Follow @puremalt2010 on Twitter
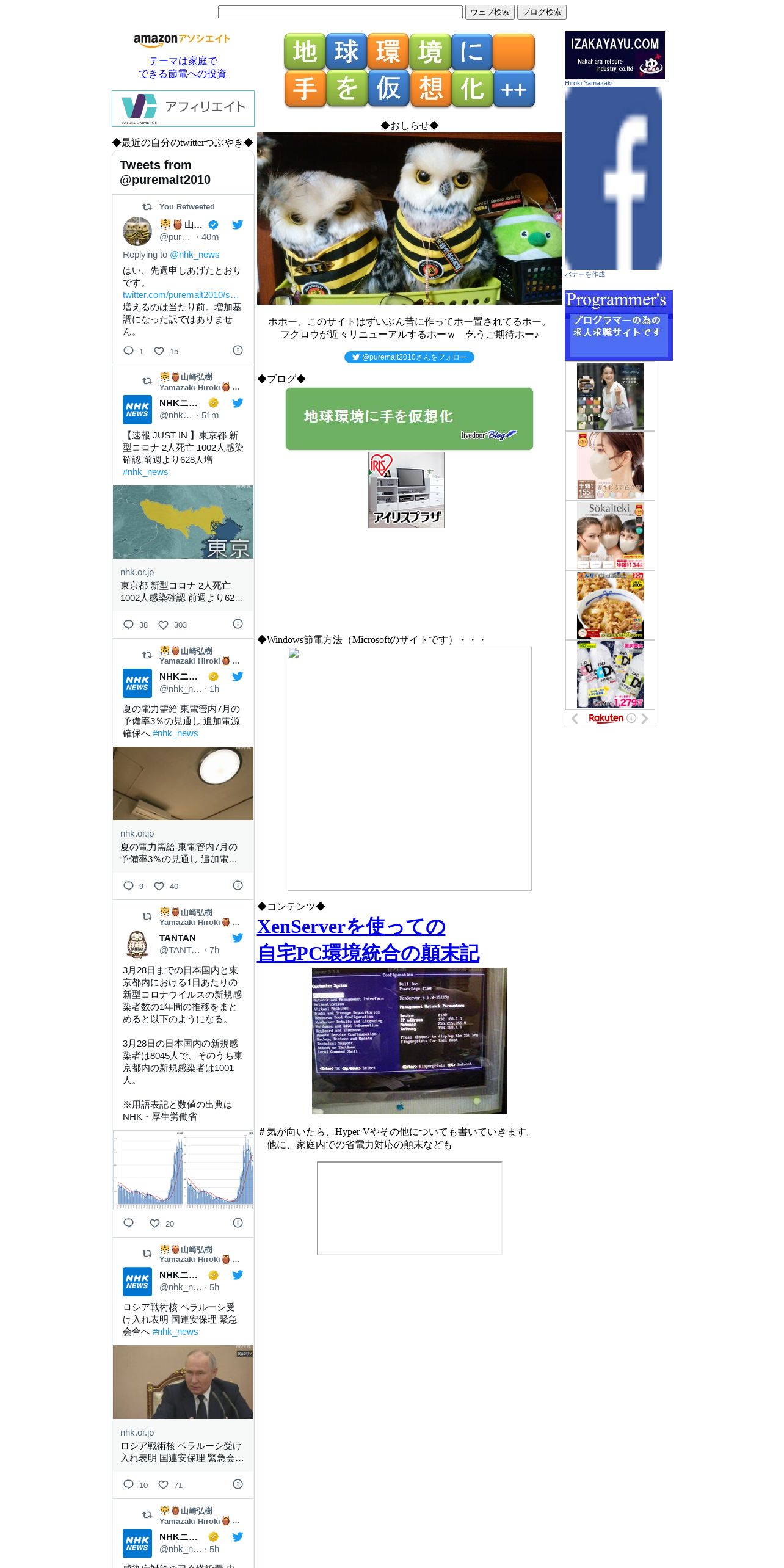 coord(409,357)
